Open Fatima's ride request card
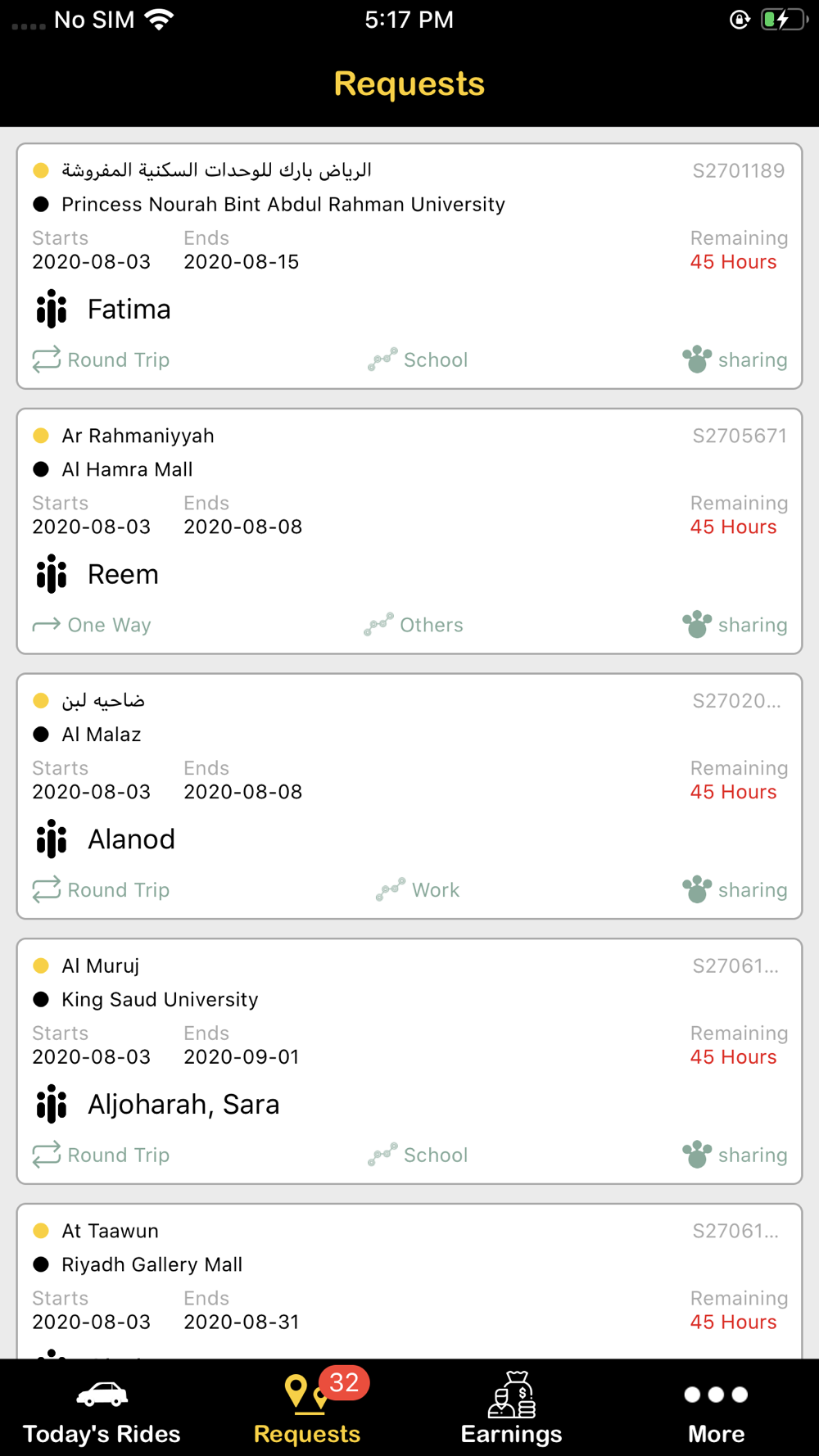Image resolution: width=819 pixels, height=1456 pixels. pyautogui.click(x=409, y=266)
